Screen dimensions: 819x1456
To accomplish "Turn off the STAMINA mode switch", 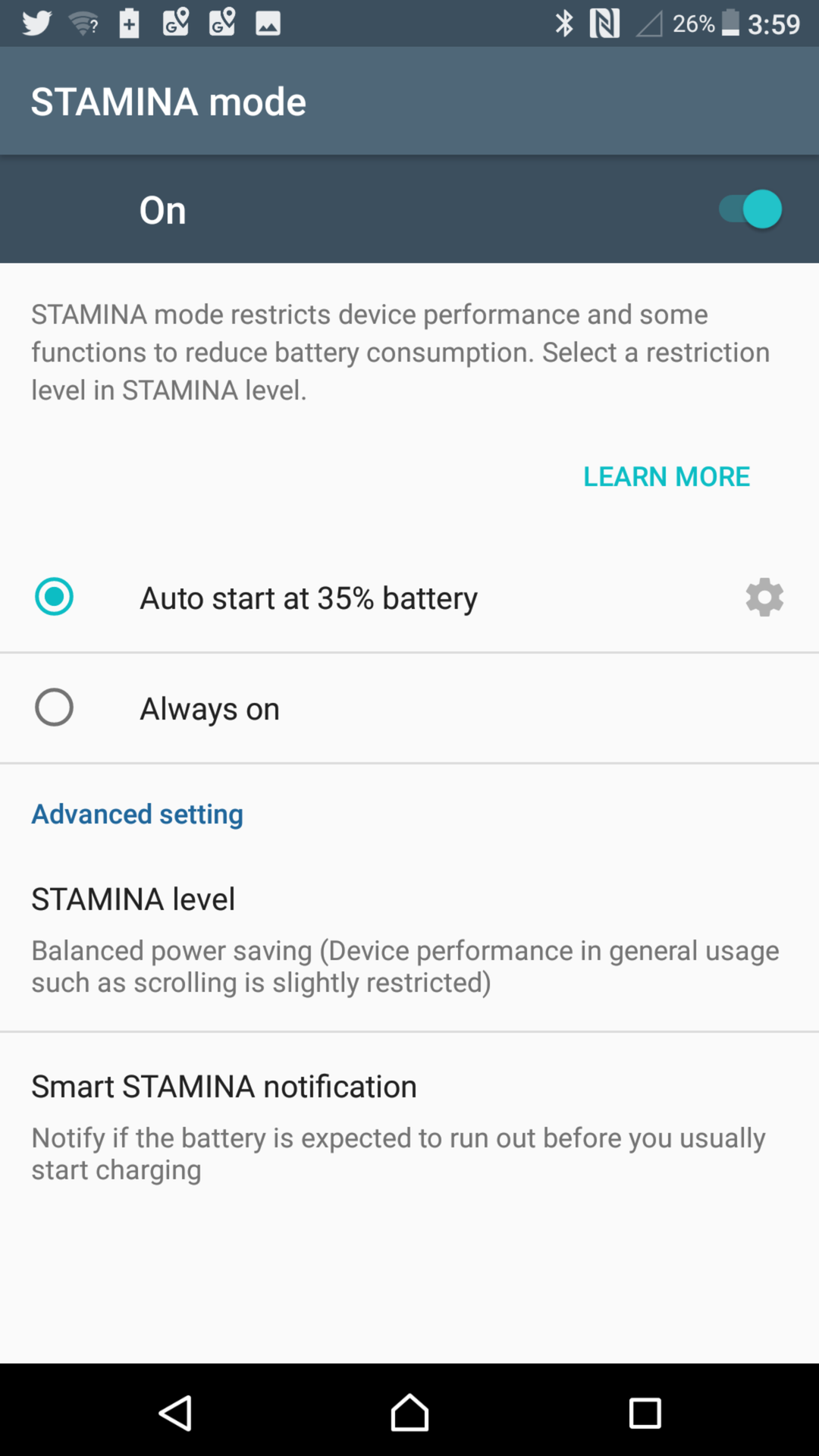I will click(x=750, y=209).
